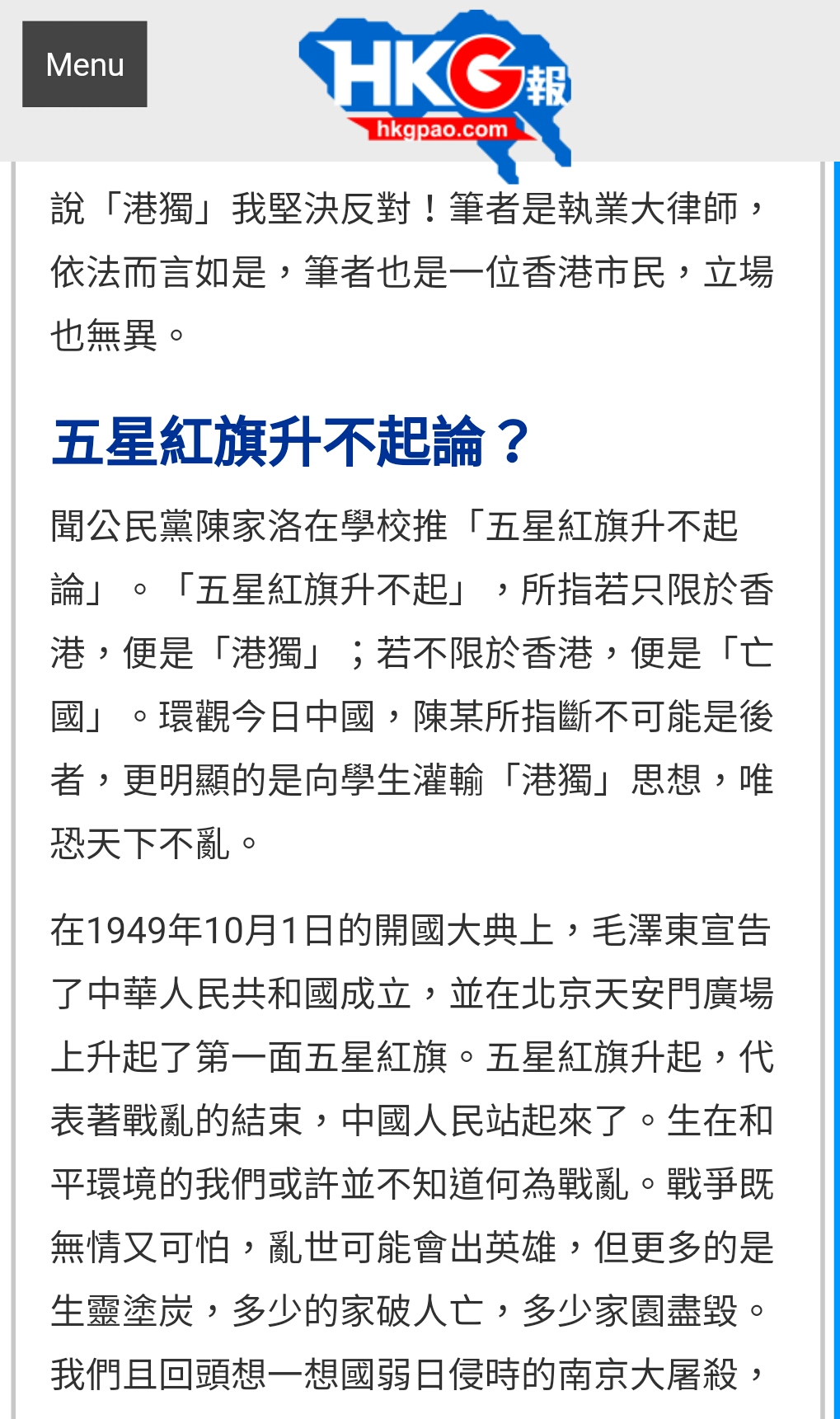
Task: Open the Menu button
Action: (84, 64)
